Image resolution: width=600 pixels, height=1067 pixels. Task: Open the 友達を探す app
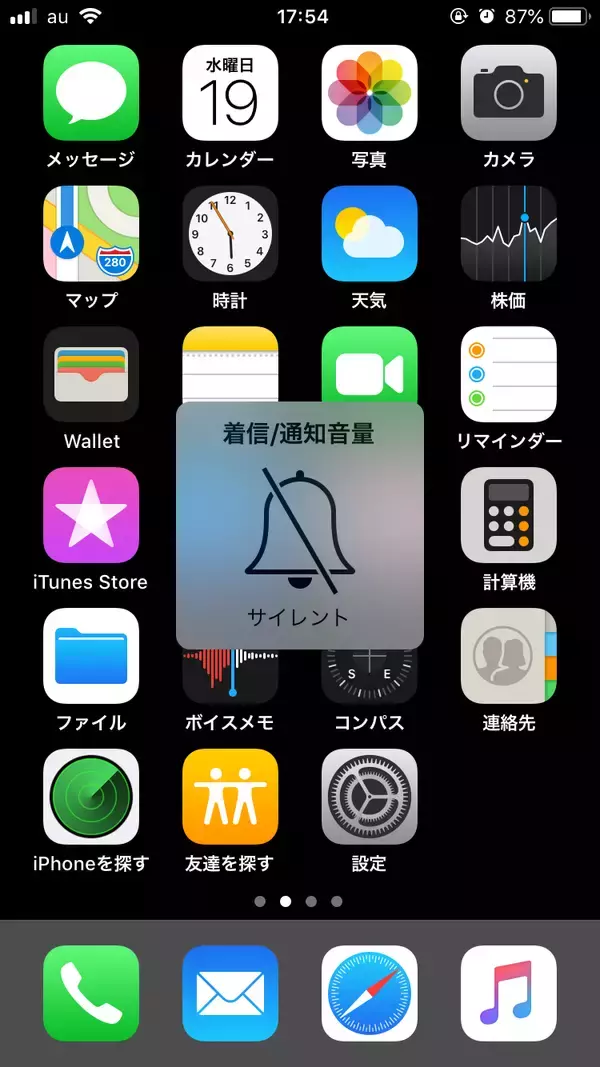(x=230, y=797)
